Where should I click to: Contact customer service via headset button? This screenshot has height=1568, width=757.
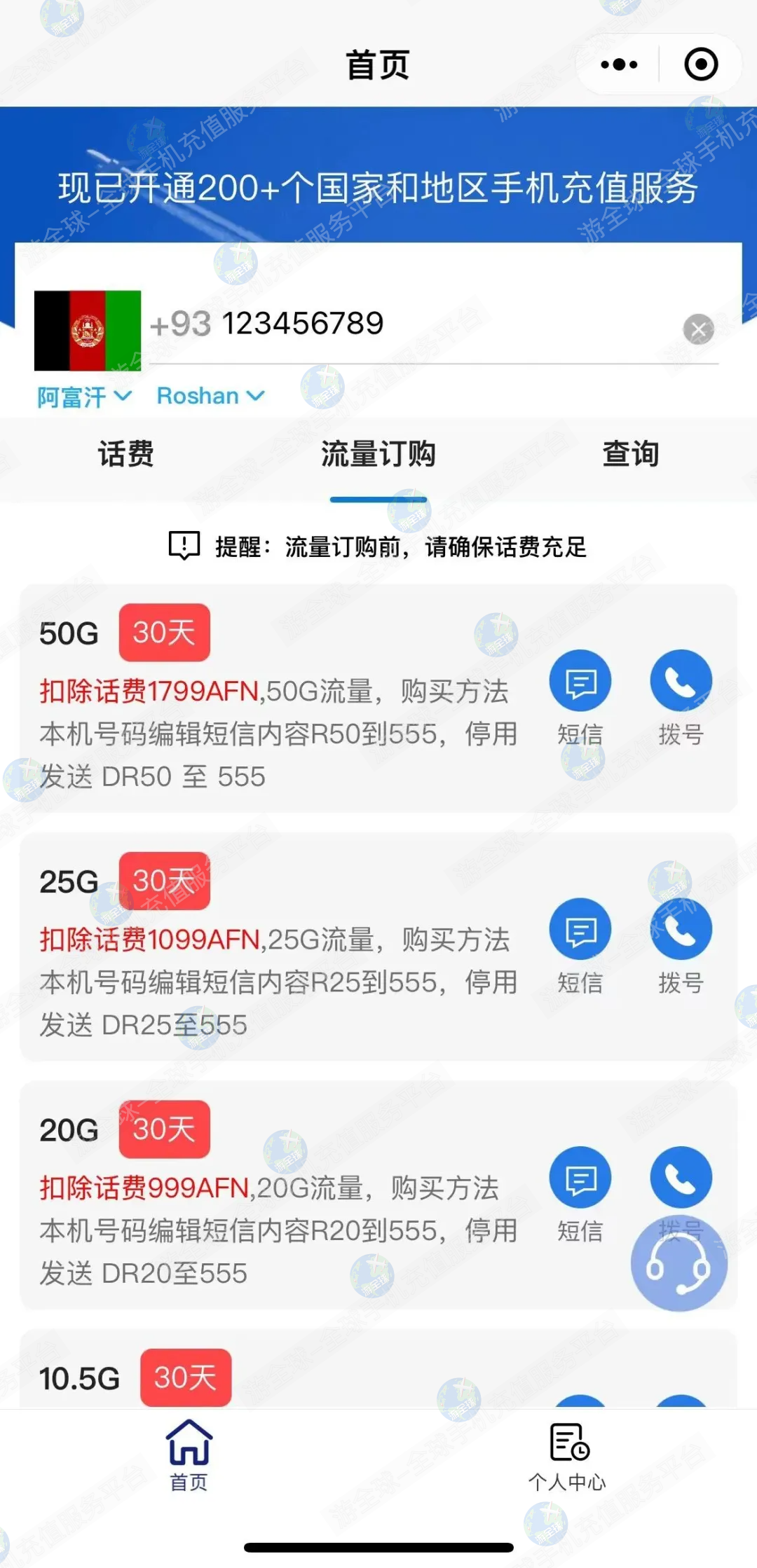tap(678, 1263)
